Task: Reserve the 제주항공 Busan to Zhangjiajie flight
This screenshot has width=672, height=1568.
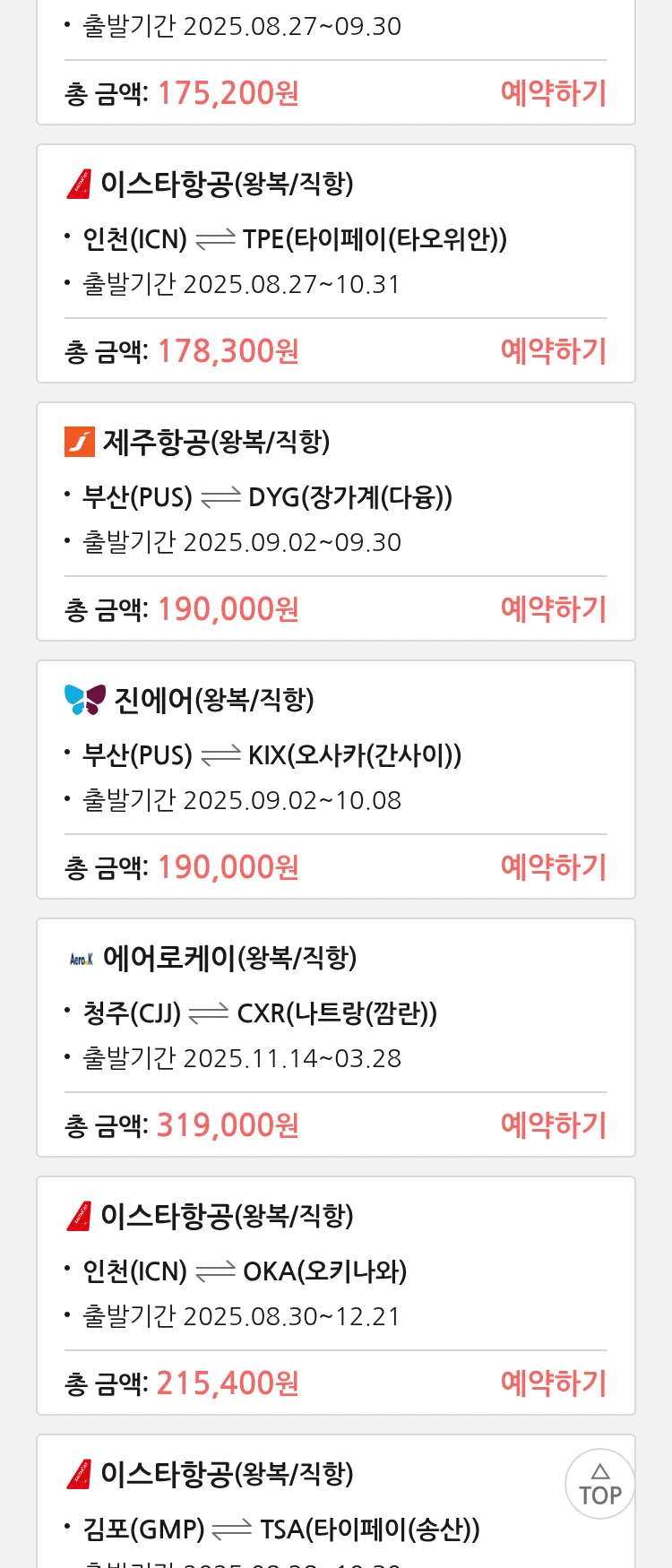Action: point(553,609)
